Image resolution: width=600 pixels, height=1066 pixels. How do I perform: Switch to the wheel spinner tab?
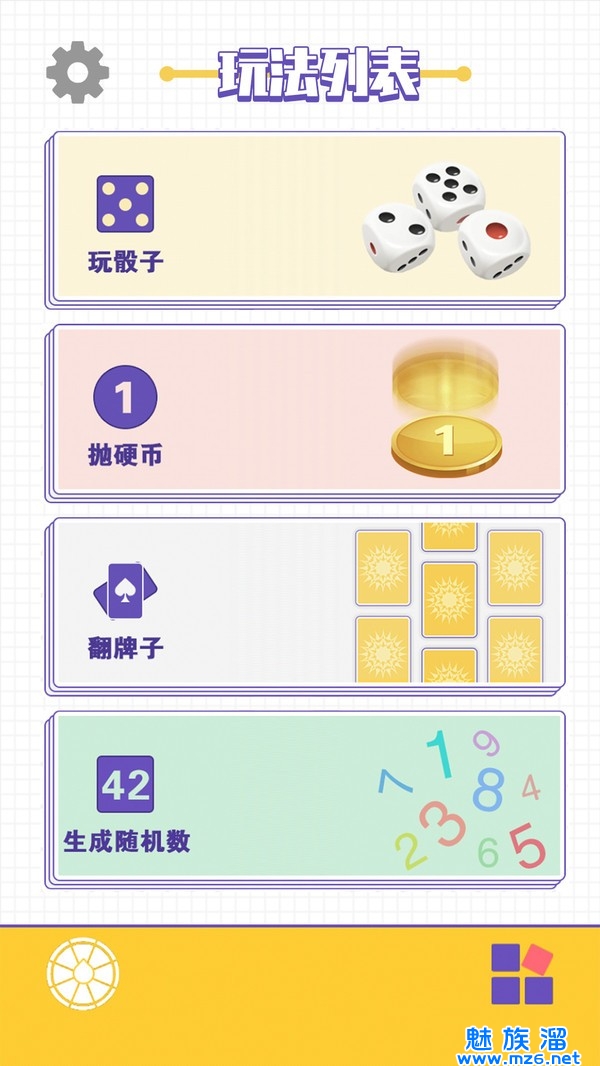[x=82, y=971]
